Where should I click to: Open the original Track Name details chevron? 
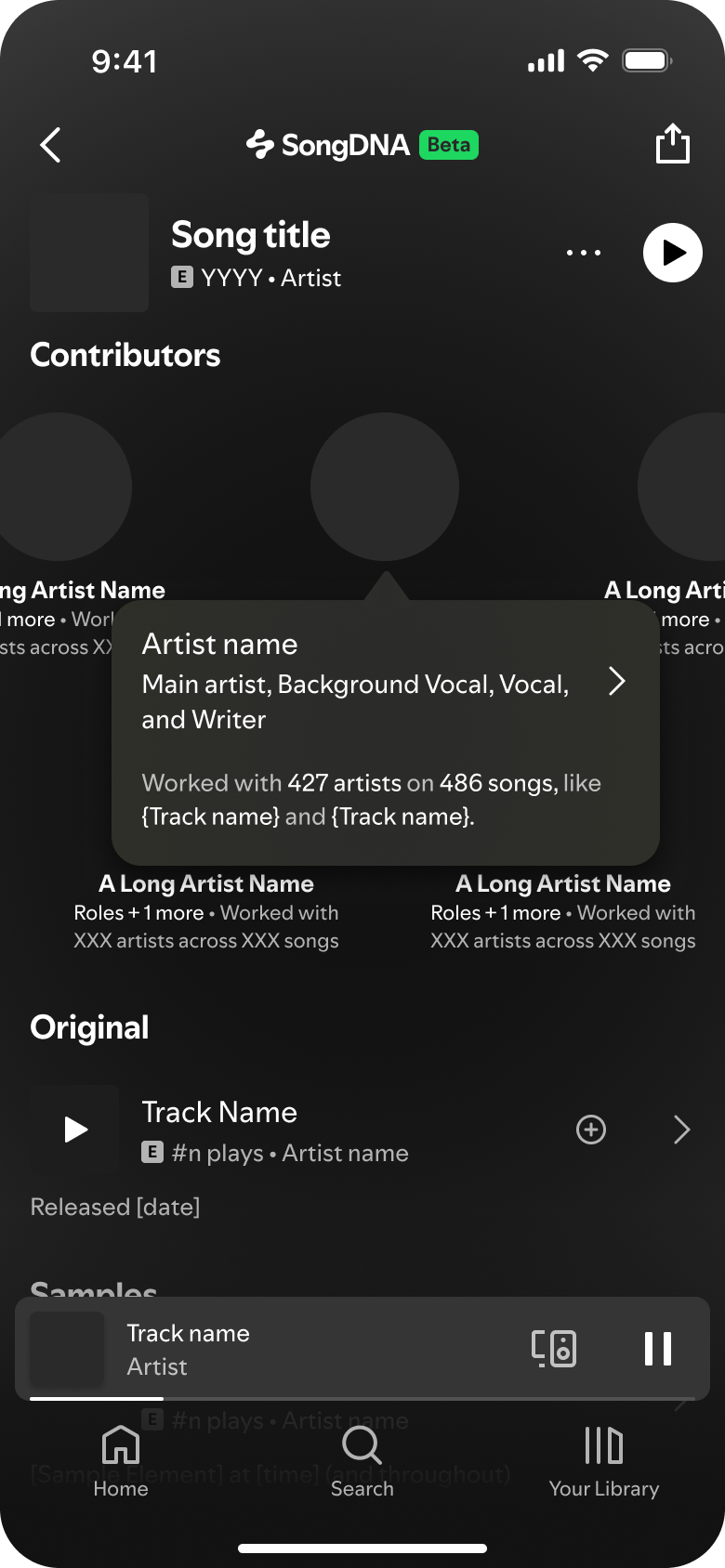pyautogui.click(x=681, y=1130)
